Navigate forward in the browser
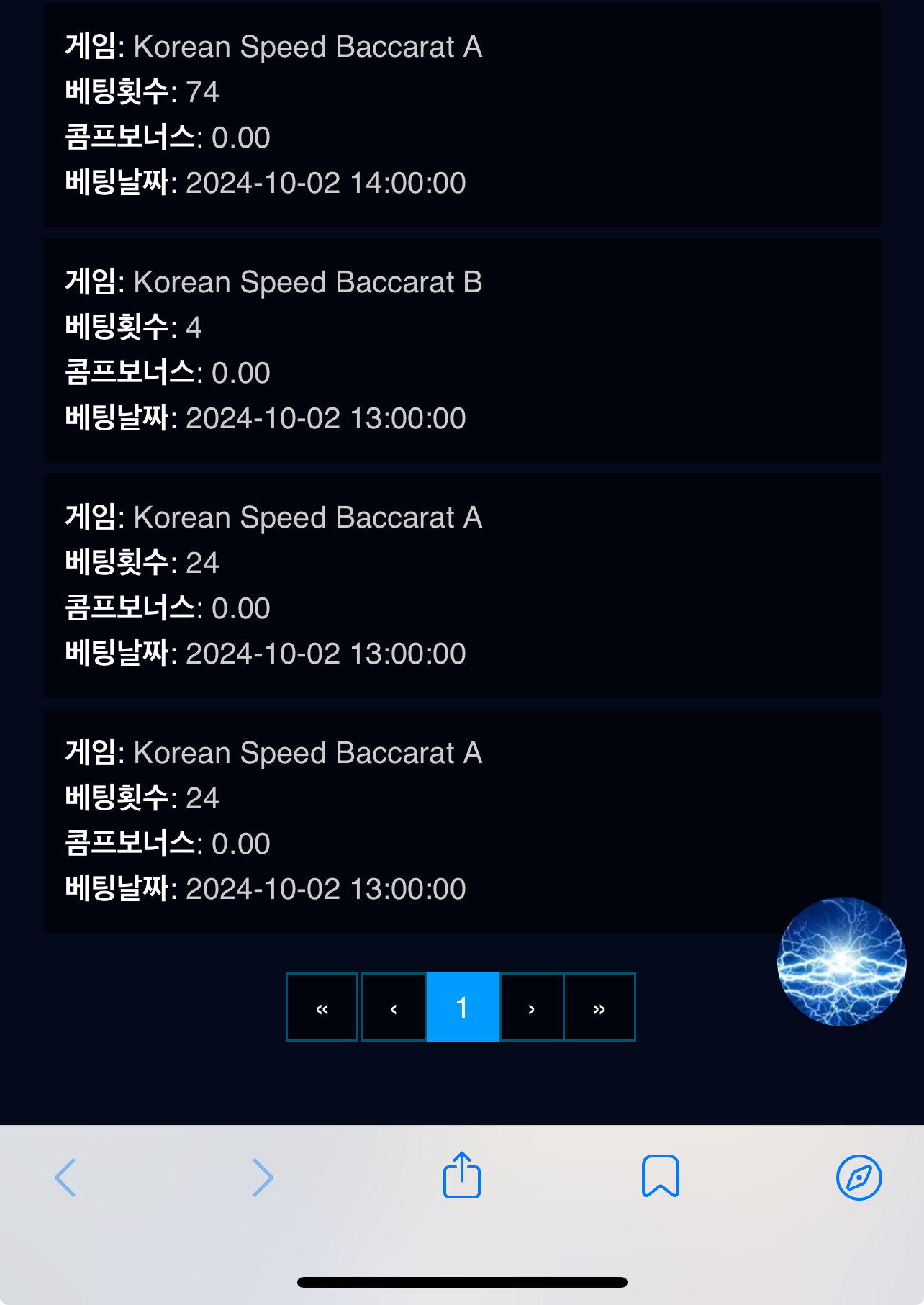This screenshot has width=924, height=1305. (263, 1178)
